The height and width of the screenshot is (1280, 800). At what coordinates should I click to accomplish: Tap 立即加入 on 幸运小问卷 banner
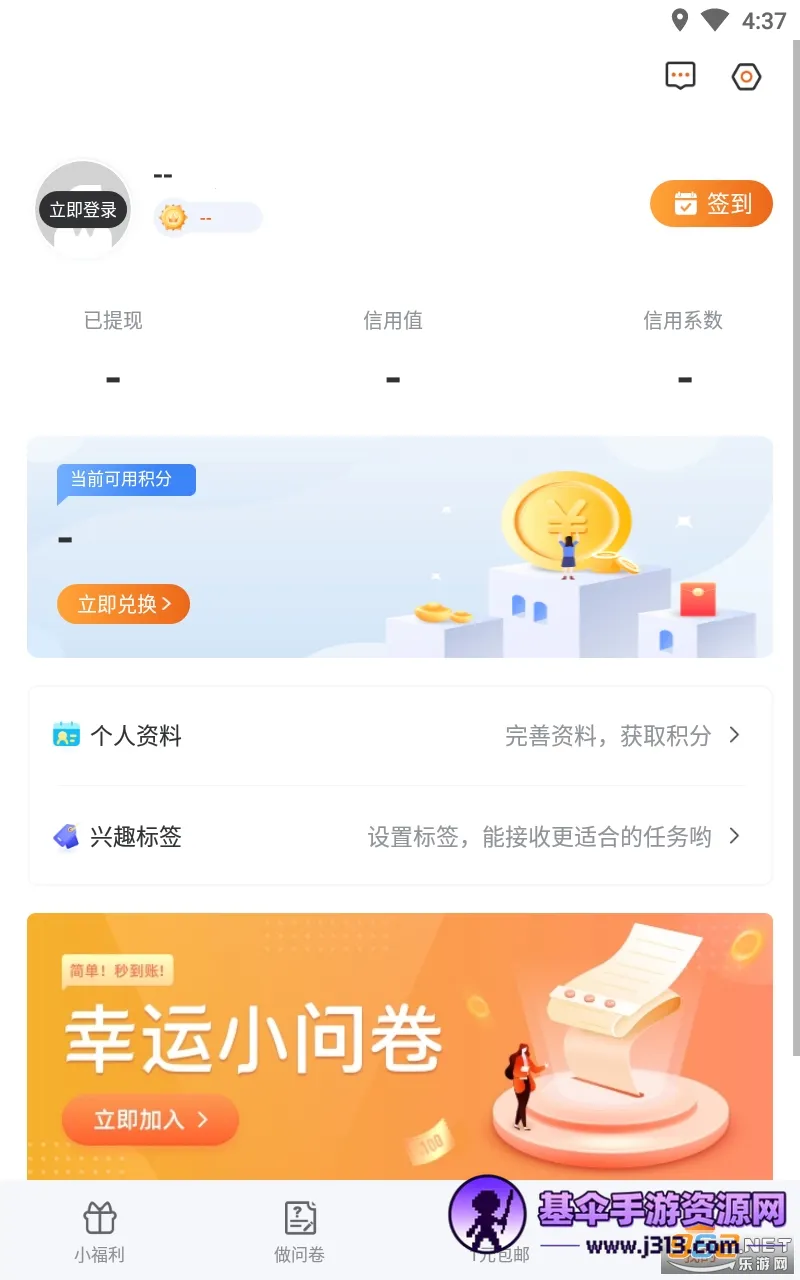click(x=150, y=1119)
